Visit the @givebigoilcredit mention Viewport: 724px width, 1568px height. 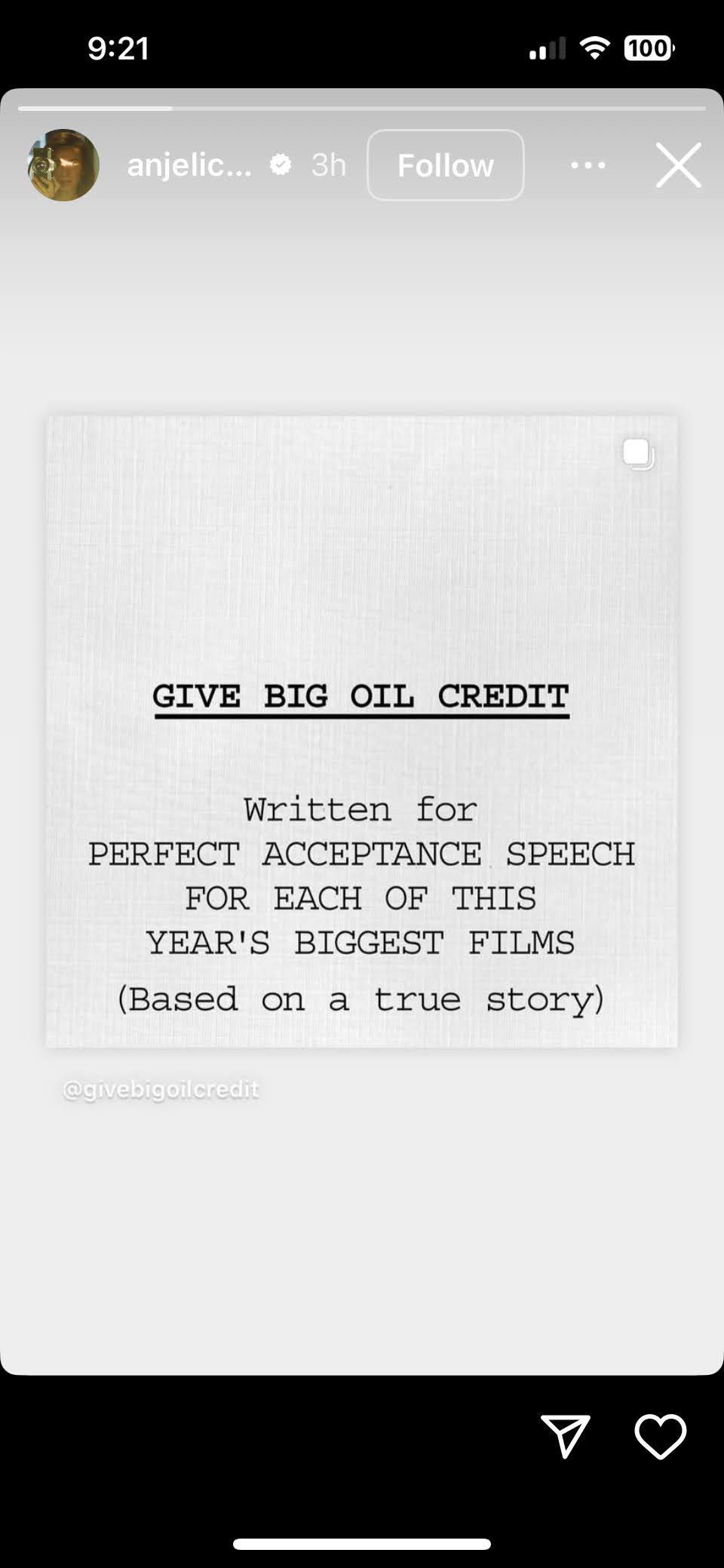tap(161, 1090)
